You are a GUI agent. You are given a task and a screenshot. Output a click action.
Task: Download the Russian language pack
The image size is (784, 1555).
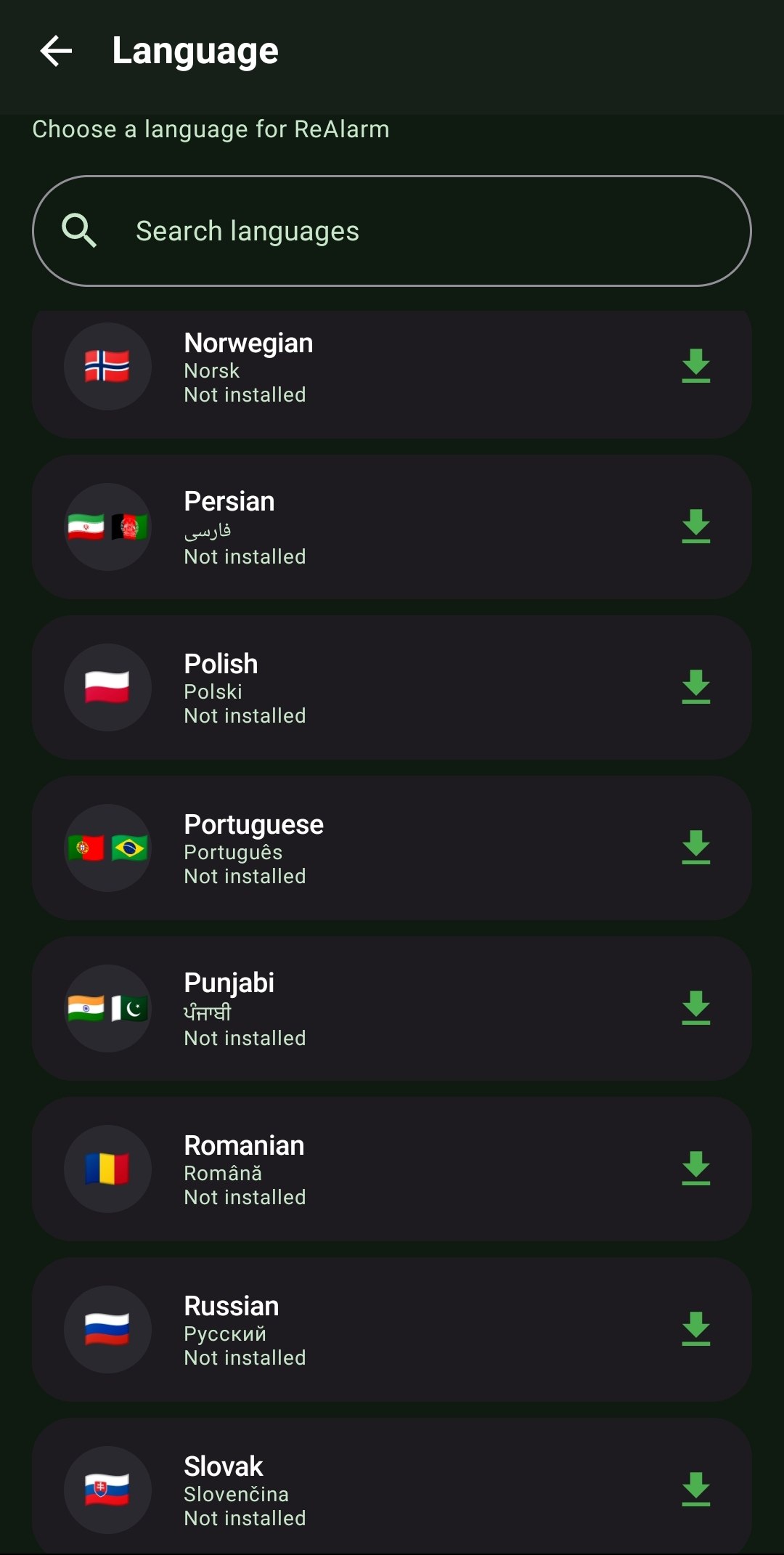pos(695,1329)
